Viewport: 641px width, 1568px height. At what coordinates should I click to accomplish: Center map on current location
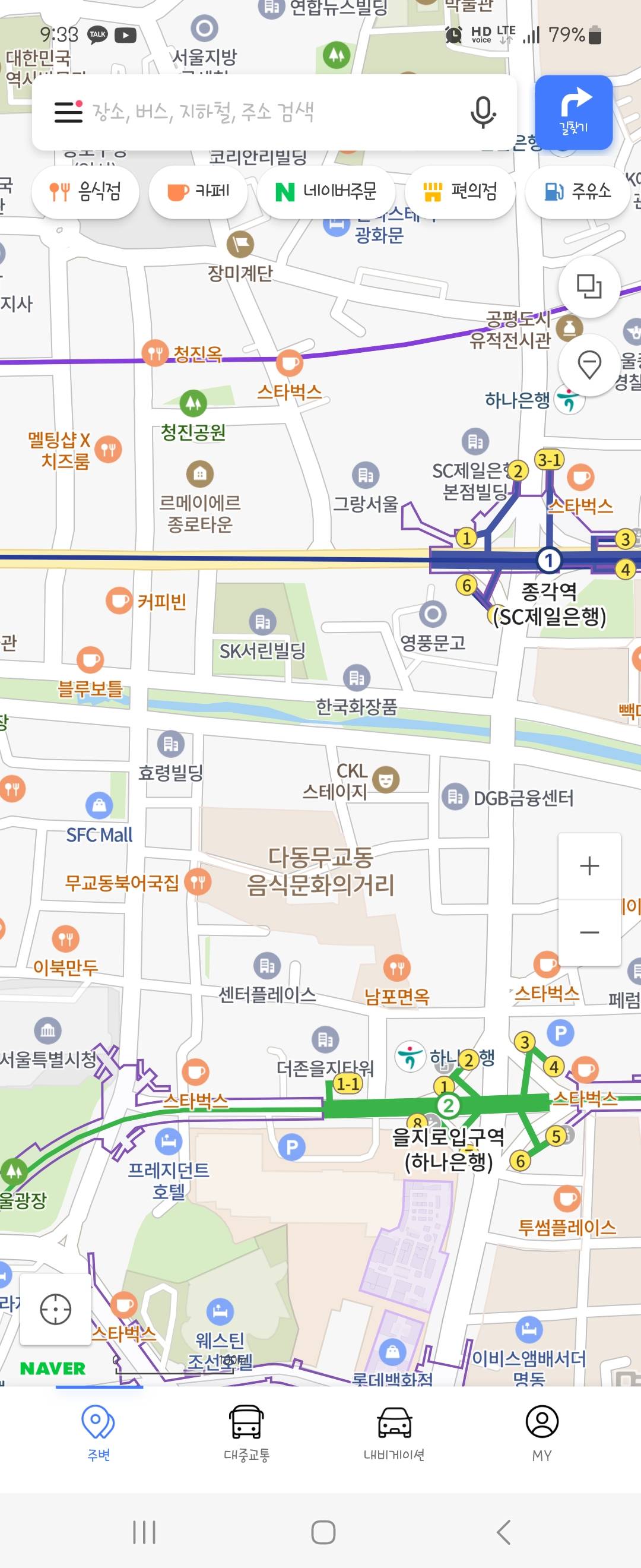coord(55,1309)
